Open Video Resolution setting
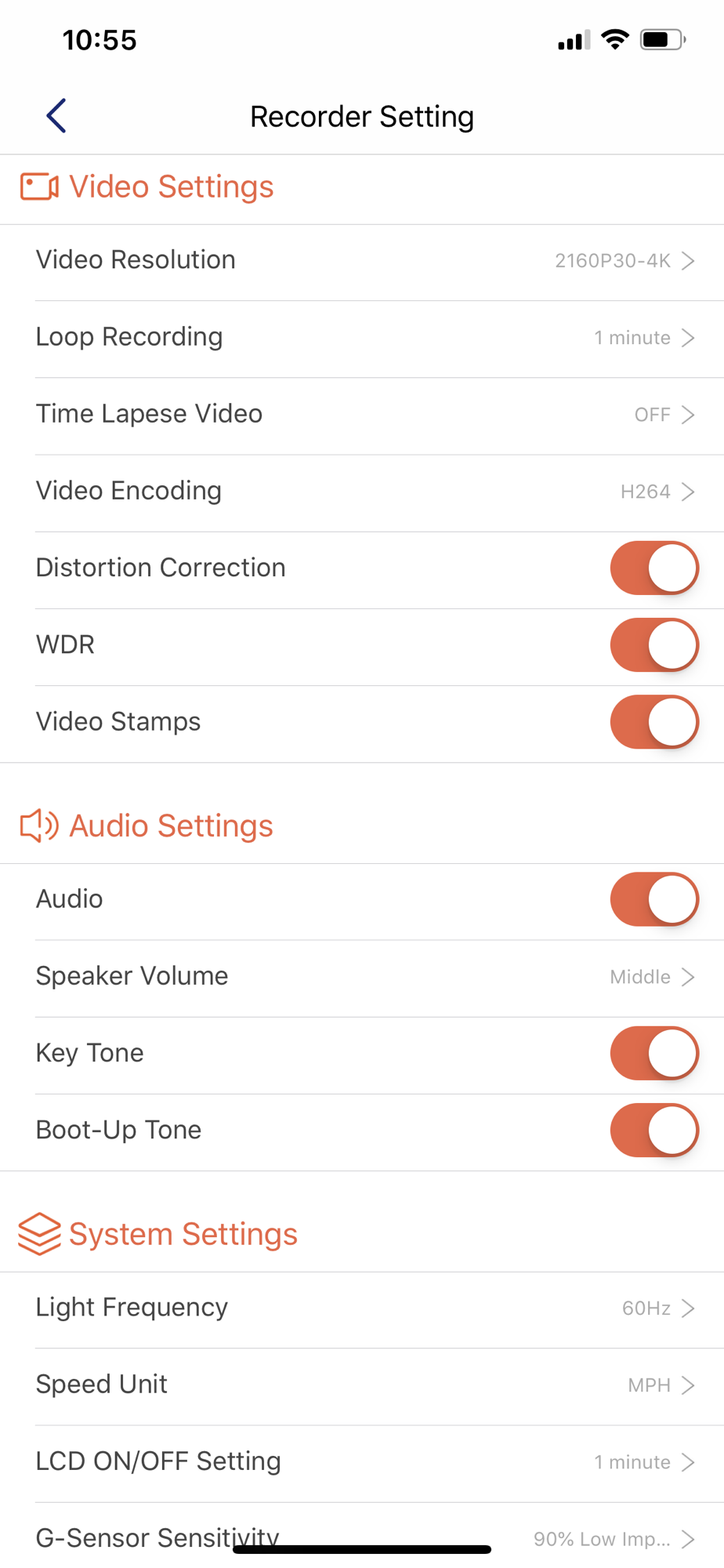The image size is (724, 1568). (362, 263)
